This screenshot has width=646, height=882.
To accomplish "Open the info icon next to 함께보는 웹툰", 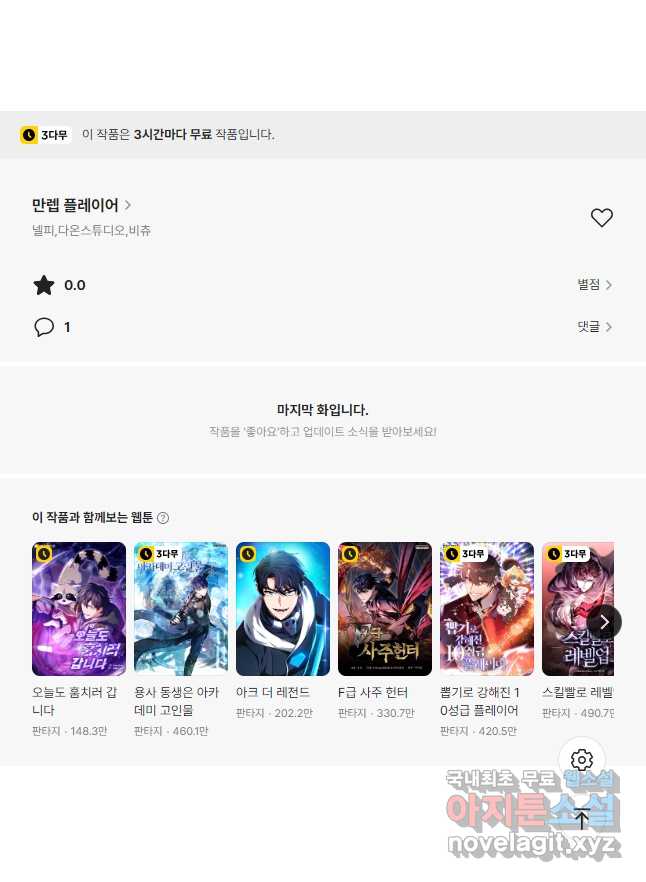I will pyautogui.click(x=163, y=518).
